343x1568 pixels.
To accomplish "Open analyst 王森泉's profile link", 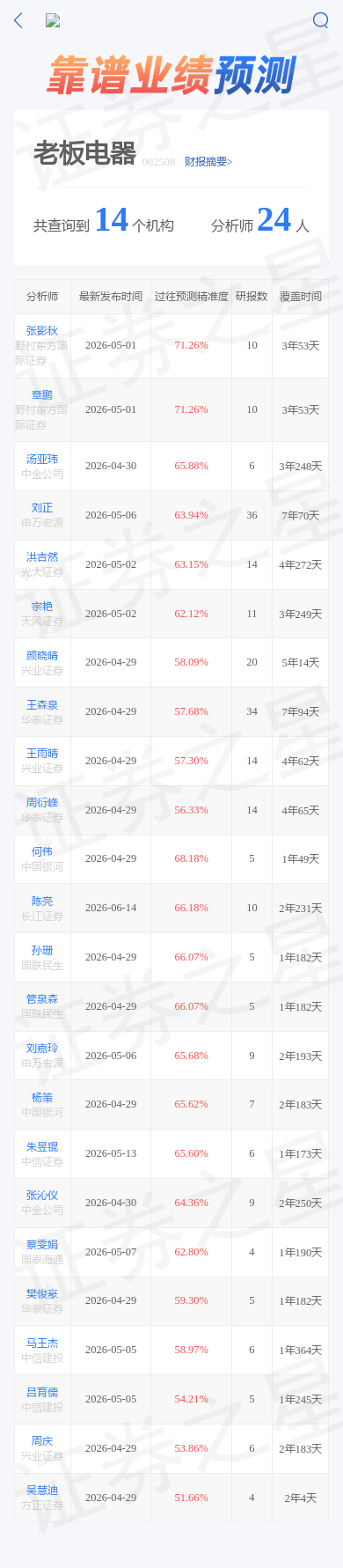I will point(42,705).
